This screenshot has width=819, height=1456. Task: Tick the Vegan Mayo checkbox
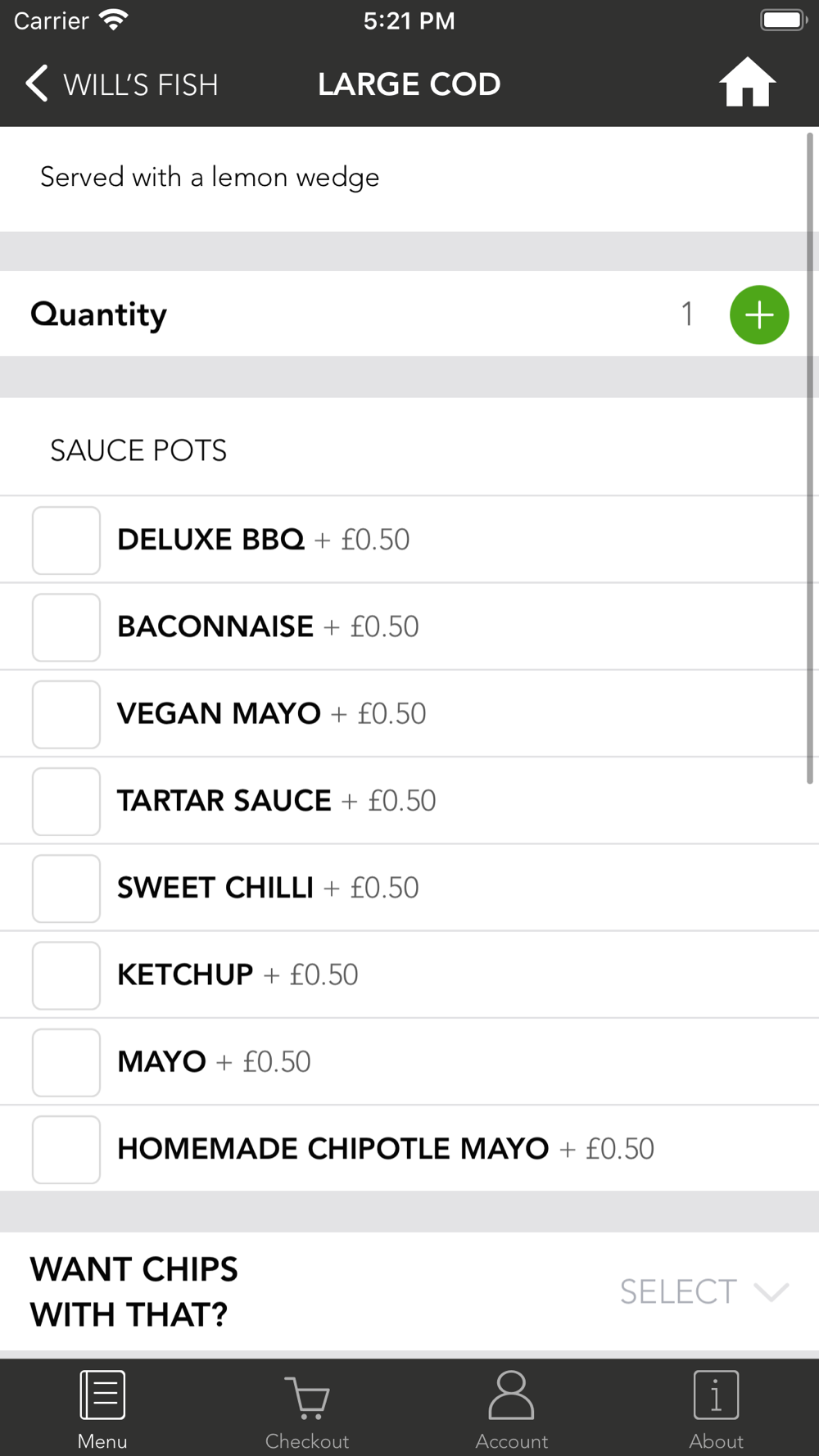66,714
